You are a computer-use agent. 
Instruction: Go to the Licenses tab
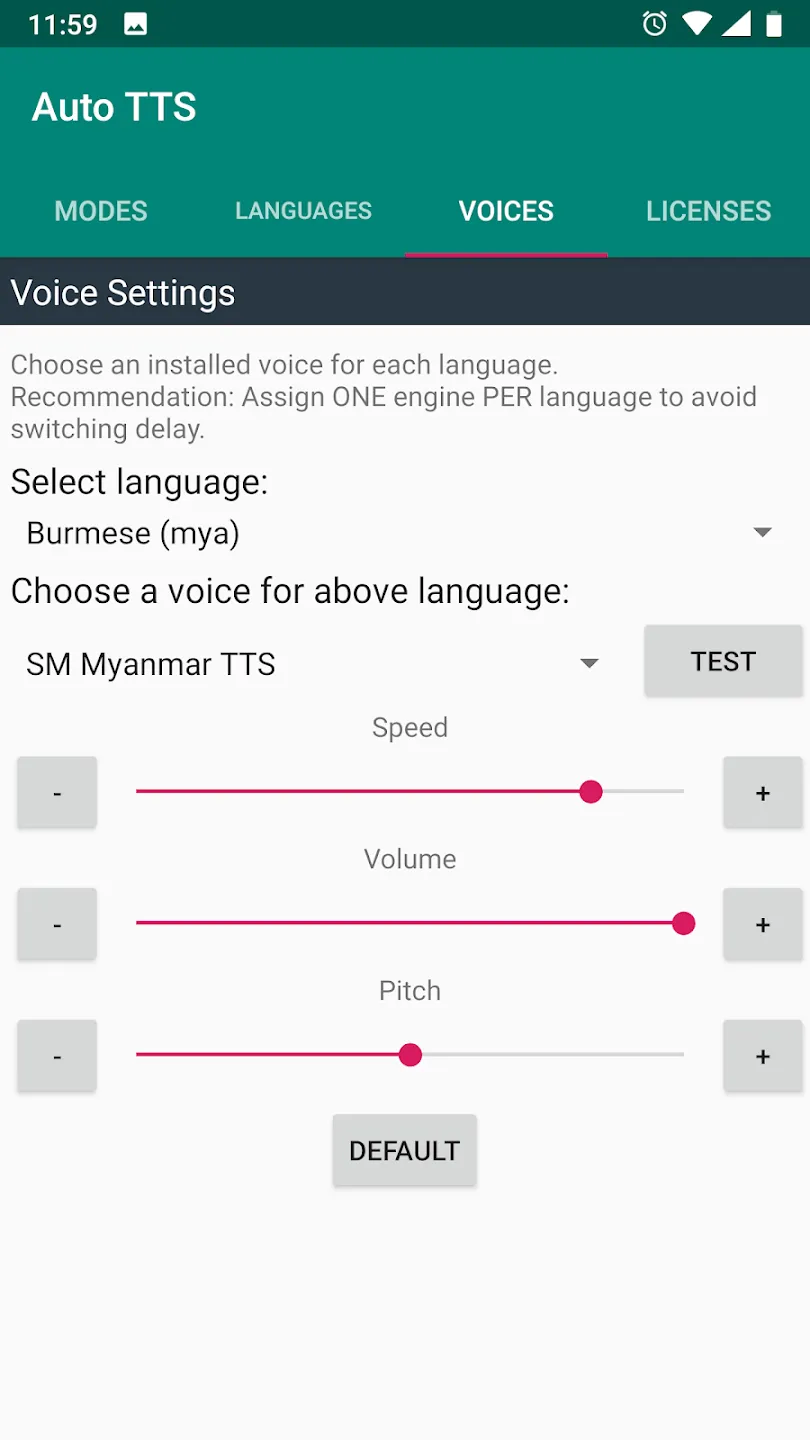pos(708,211)
